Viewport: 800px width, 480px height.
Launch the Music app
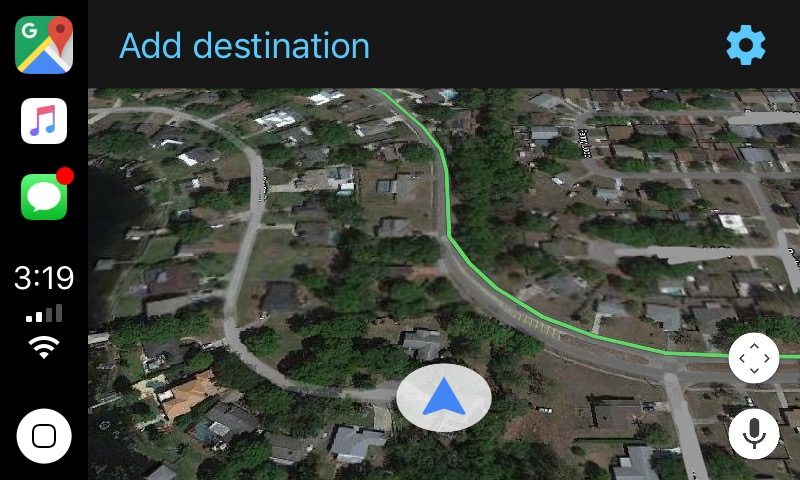click(44, 121)
